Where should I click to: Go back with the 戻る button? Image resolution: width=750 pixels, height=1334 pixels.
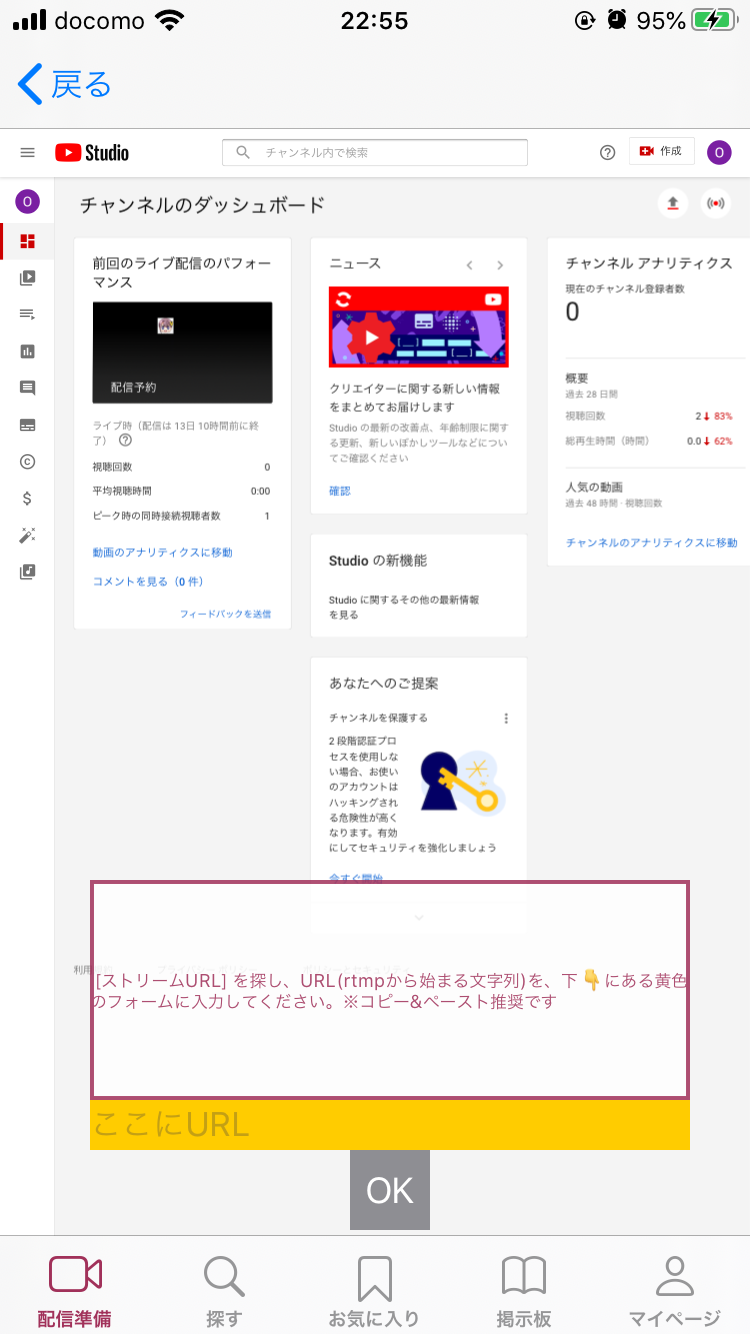pyautogui.click(x=66, y=85)
